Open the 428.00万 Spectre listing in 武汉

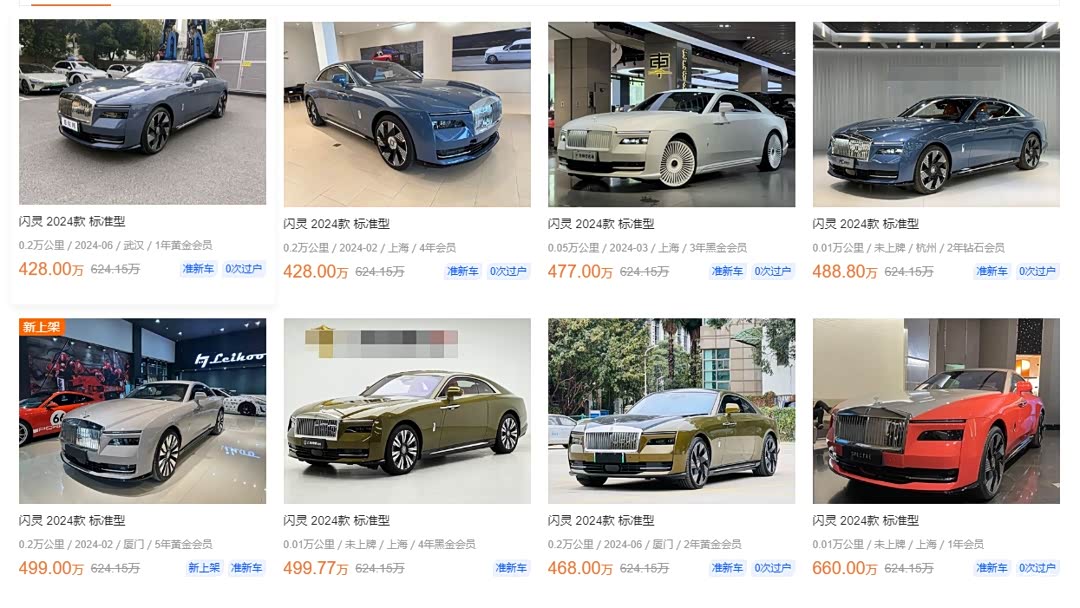point(142,112)
